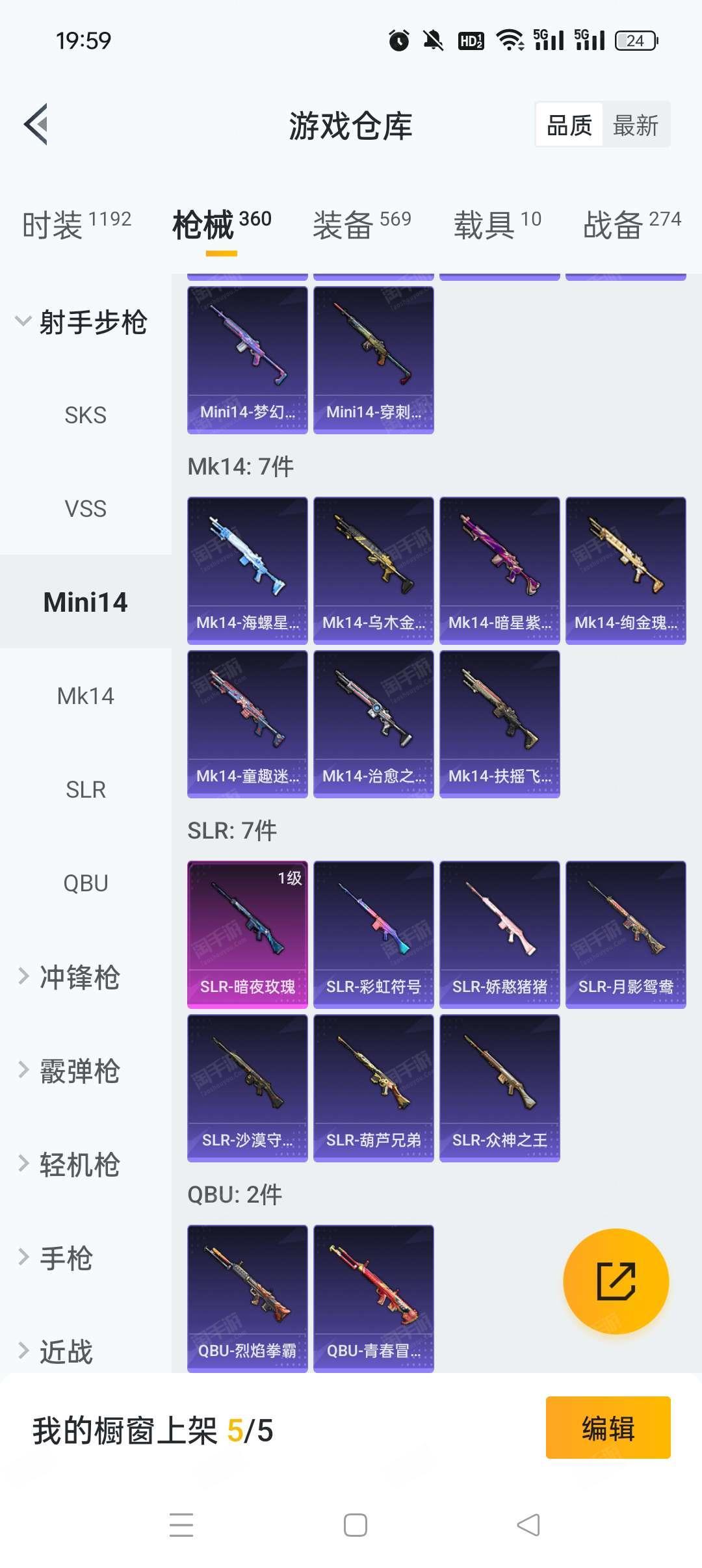This screenshot has height=1568, width=702.
Task: Open the SLR-暗夜玫瑰 skin
Action: pyautogui.click(x=248, y=935)
